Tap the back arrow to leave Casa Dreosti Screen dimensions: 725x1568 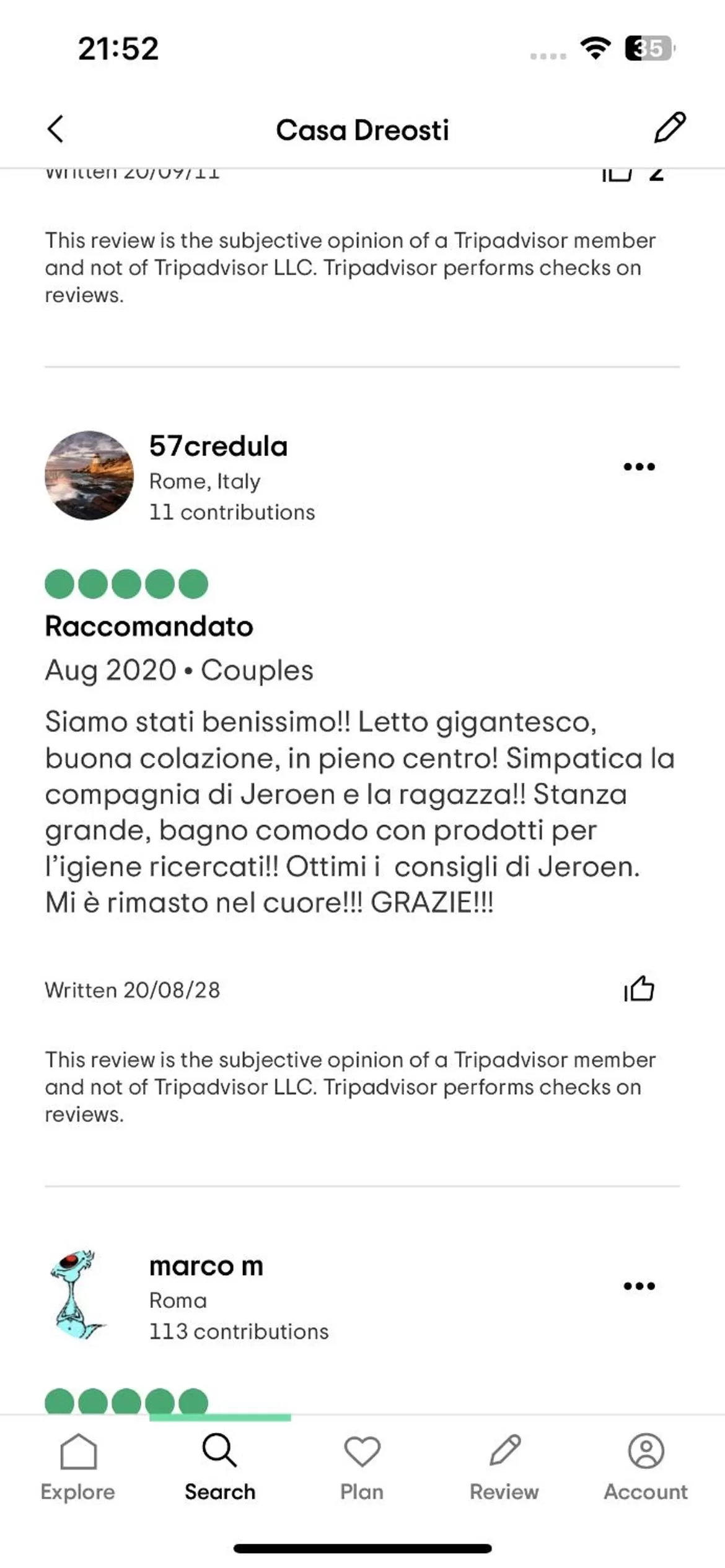[x=56, y=130]
